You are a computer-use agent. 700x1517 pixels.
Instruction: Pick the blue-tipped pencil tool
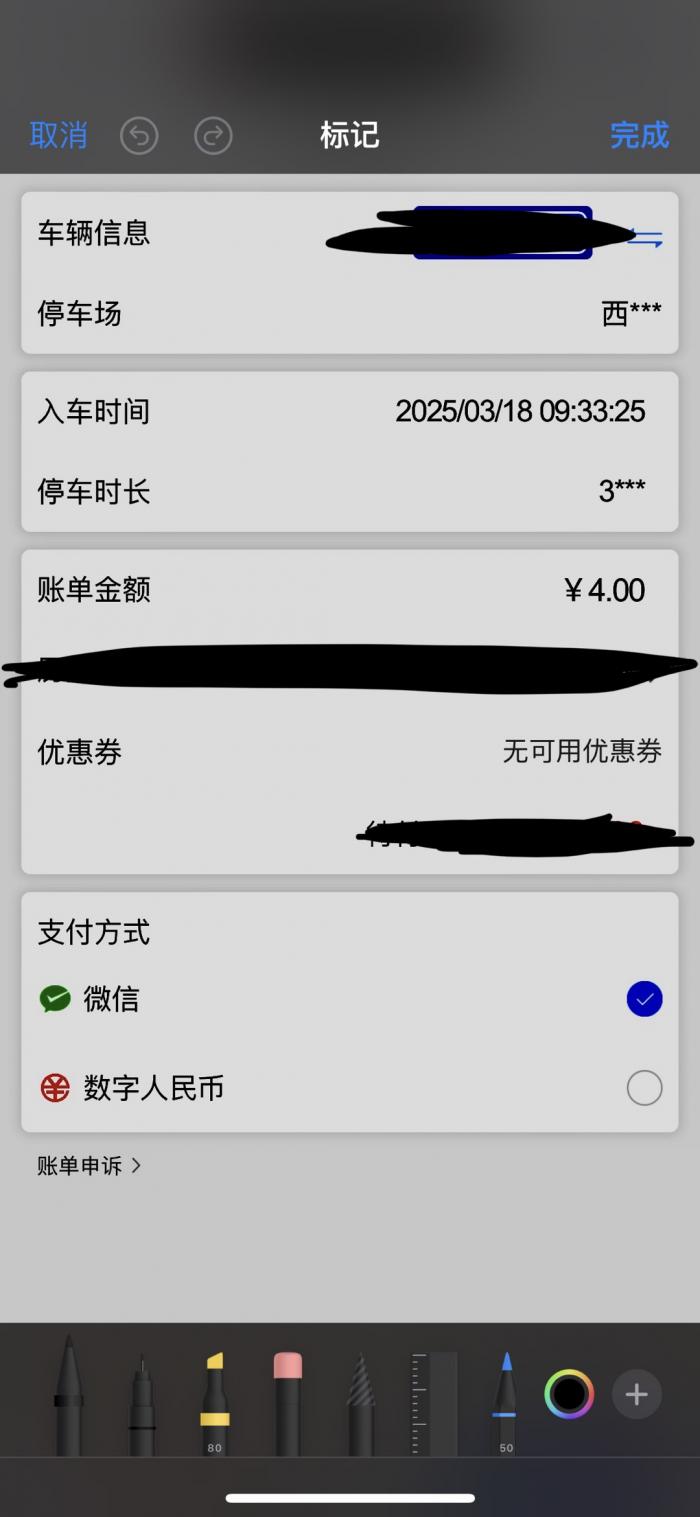[x=506, y=1403]
